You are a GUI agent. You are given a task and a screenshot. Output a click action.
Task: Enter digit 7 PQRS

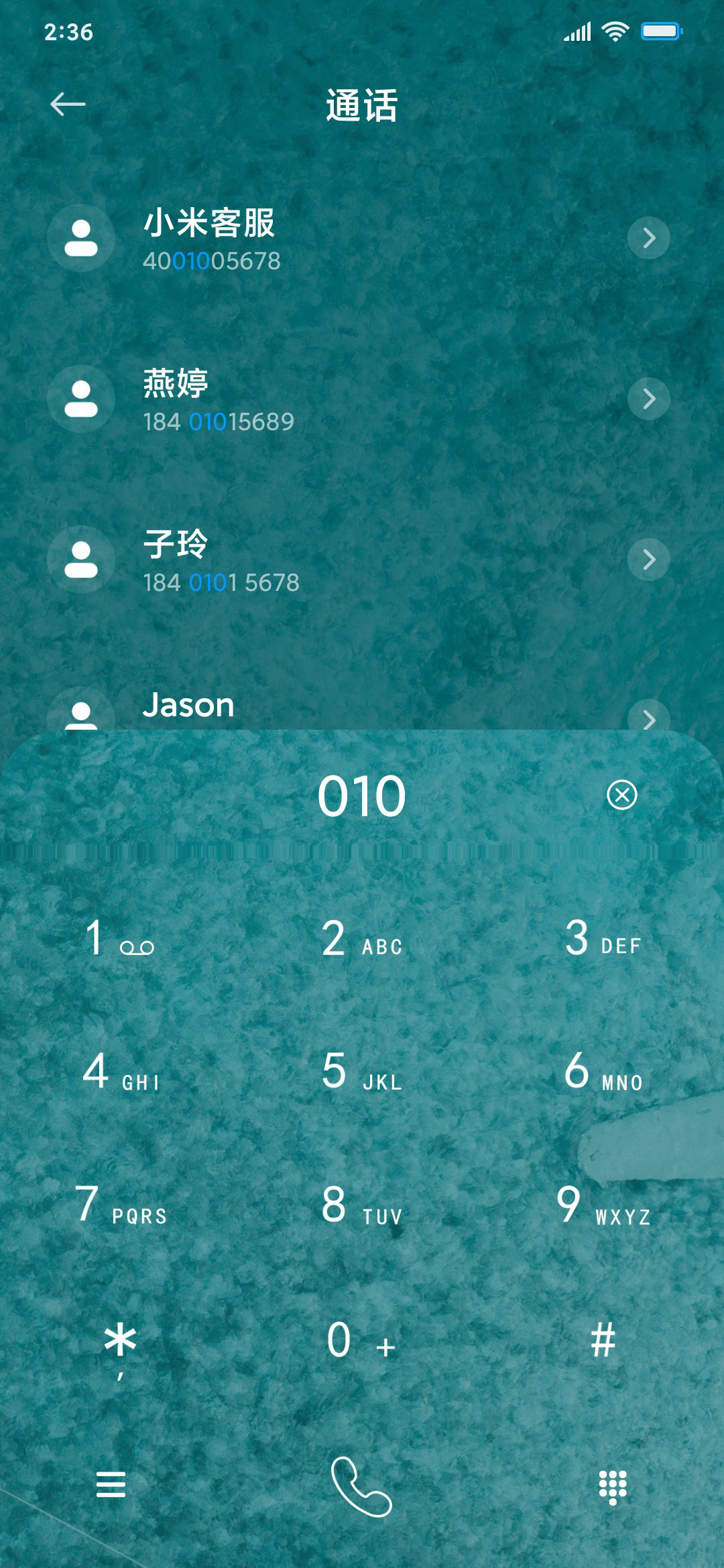(121, 1205)
